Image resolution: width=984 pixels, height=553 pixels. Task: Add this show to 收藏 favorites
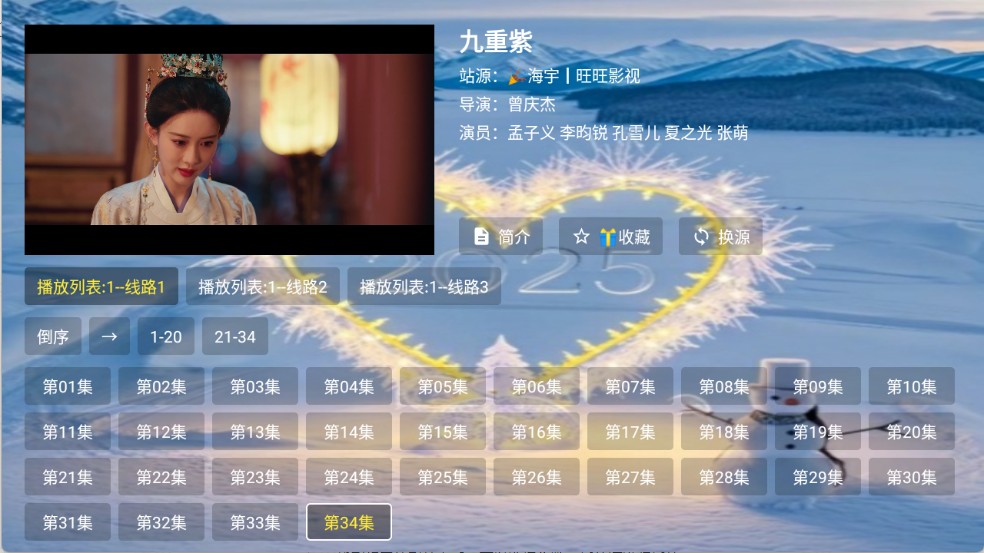610,237
